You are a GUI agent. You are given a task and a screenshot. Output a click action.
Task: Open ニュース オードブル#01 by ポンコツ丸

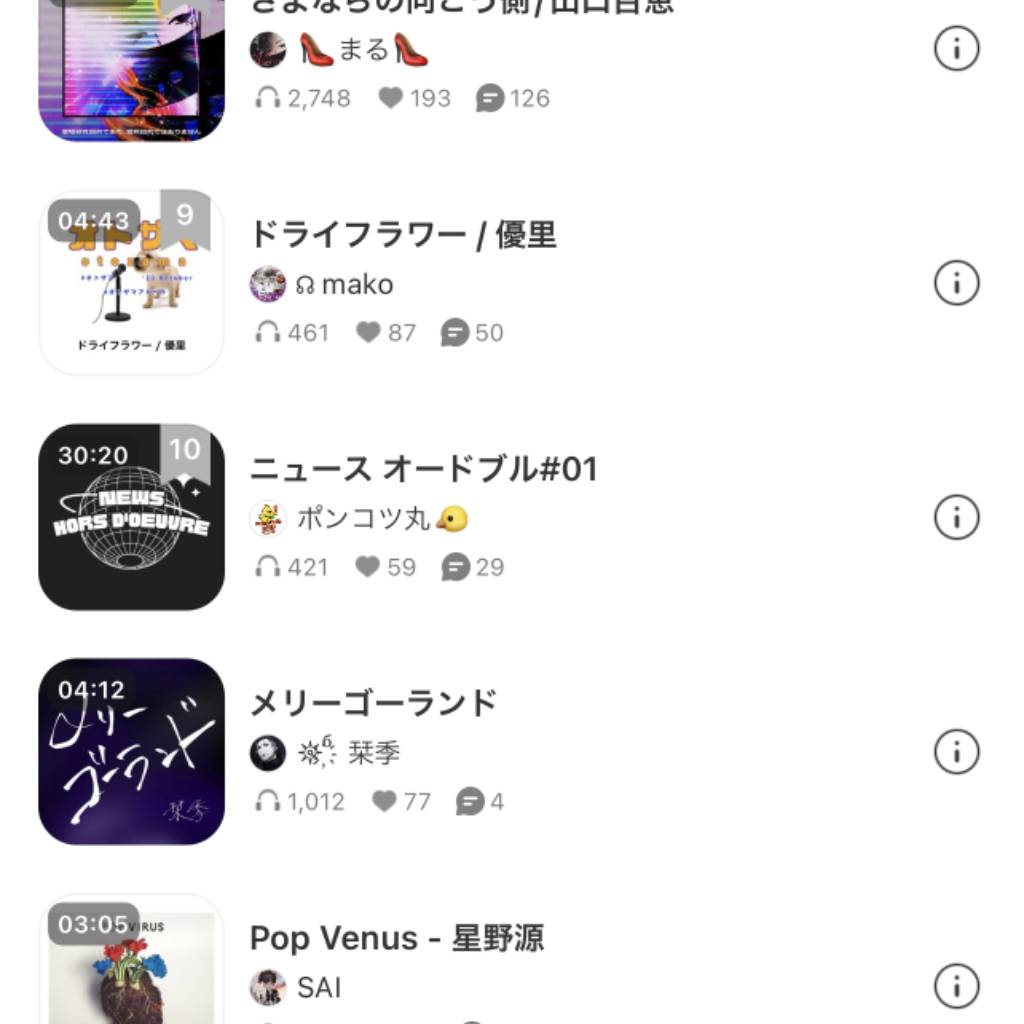[x=423, y=470]
